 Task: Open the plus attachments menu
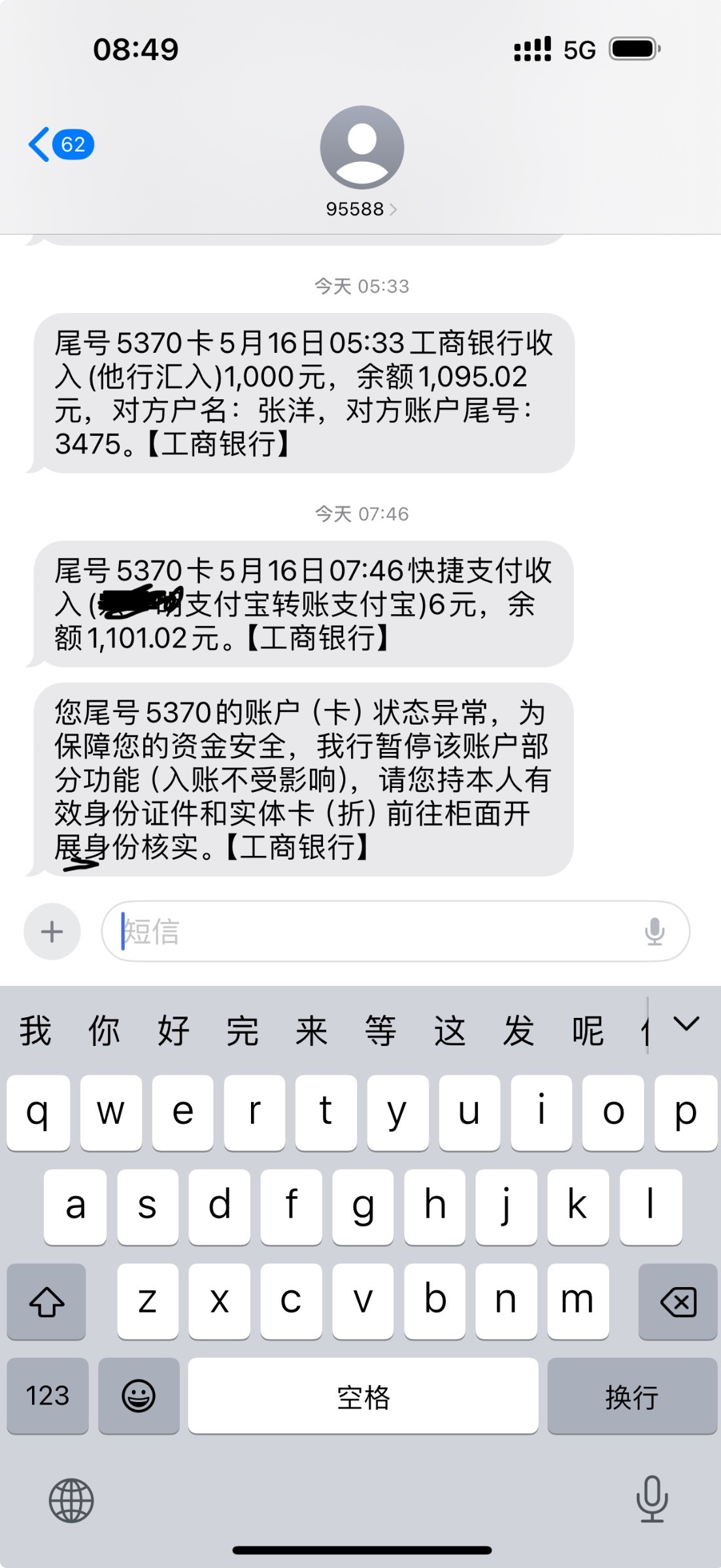tap(52, 931)
